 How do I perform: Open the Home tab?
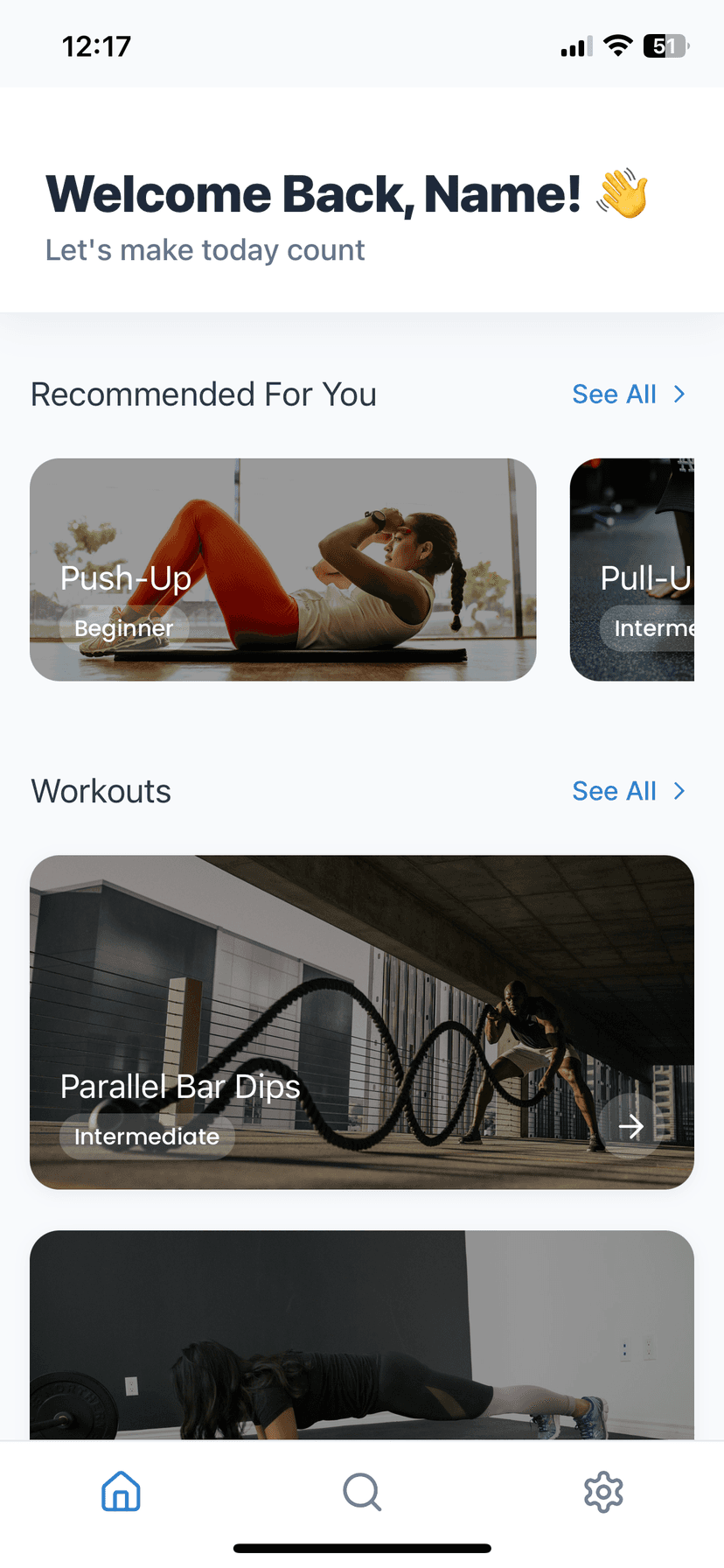pyautogui.click(x=121, y=1491)
